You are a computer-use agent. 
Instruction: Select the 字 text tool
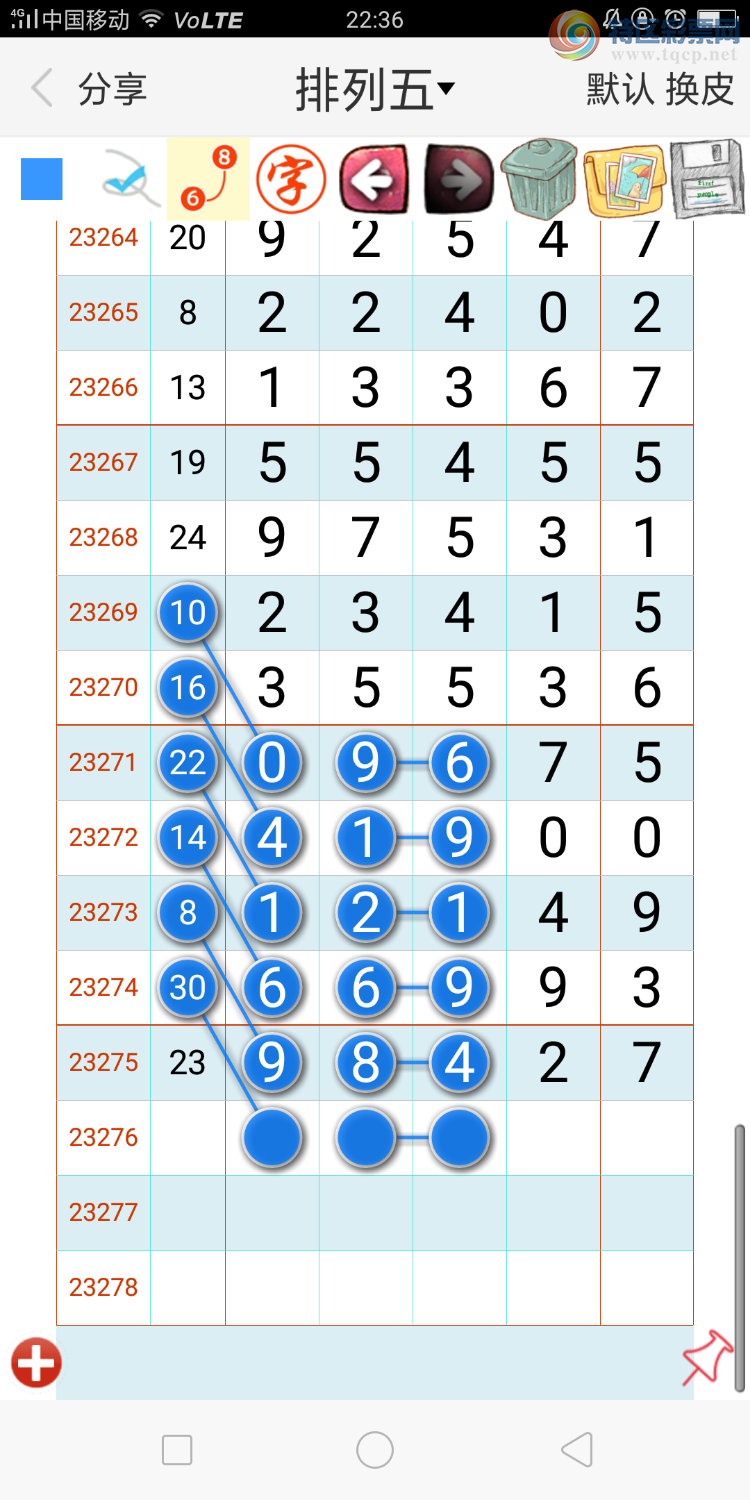291,179
